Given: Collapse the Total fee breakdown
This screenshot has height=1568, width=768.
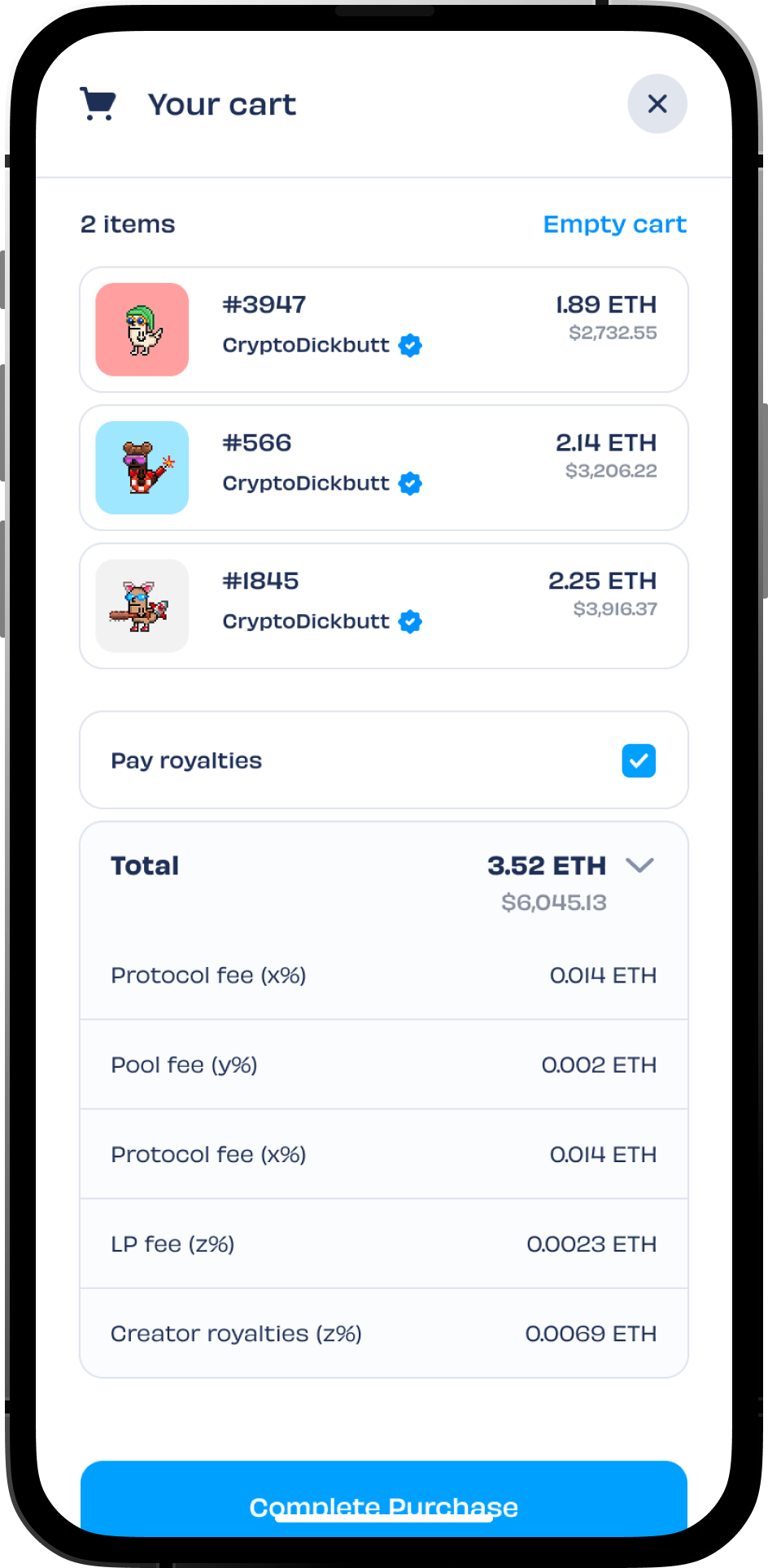Looking at the screenshot, I should (639, 865).
